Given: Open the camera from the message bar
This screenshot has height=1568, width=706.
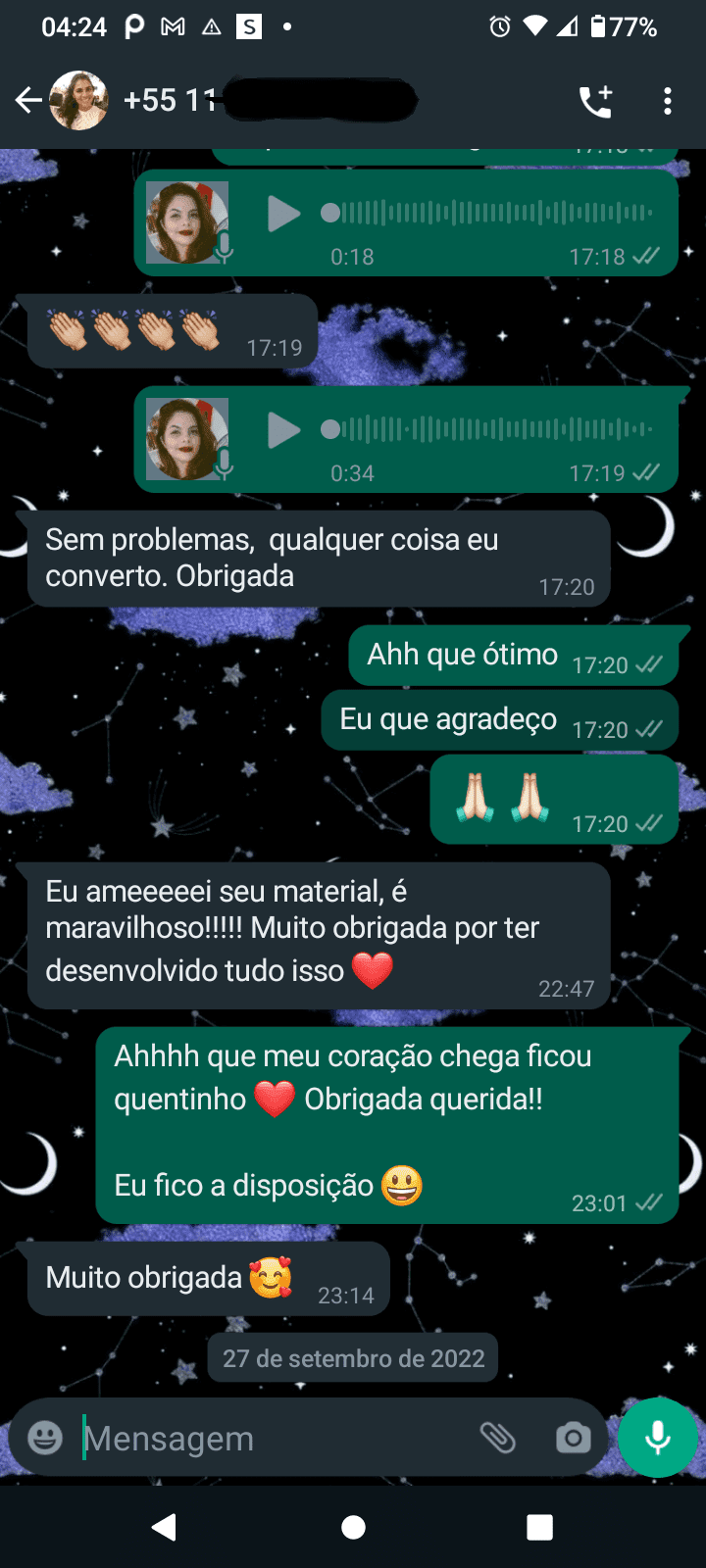Looking at the screenshot, I should point(572,1438).
